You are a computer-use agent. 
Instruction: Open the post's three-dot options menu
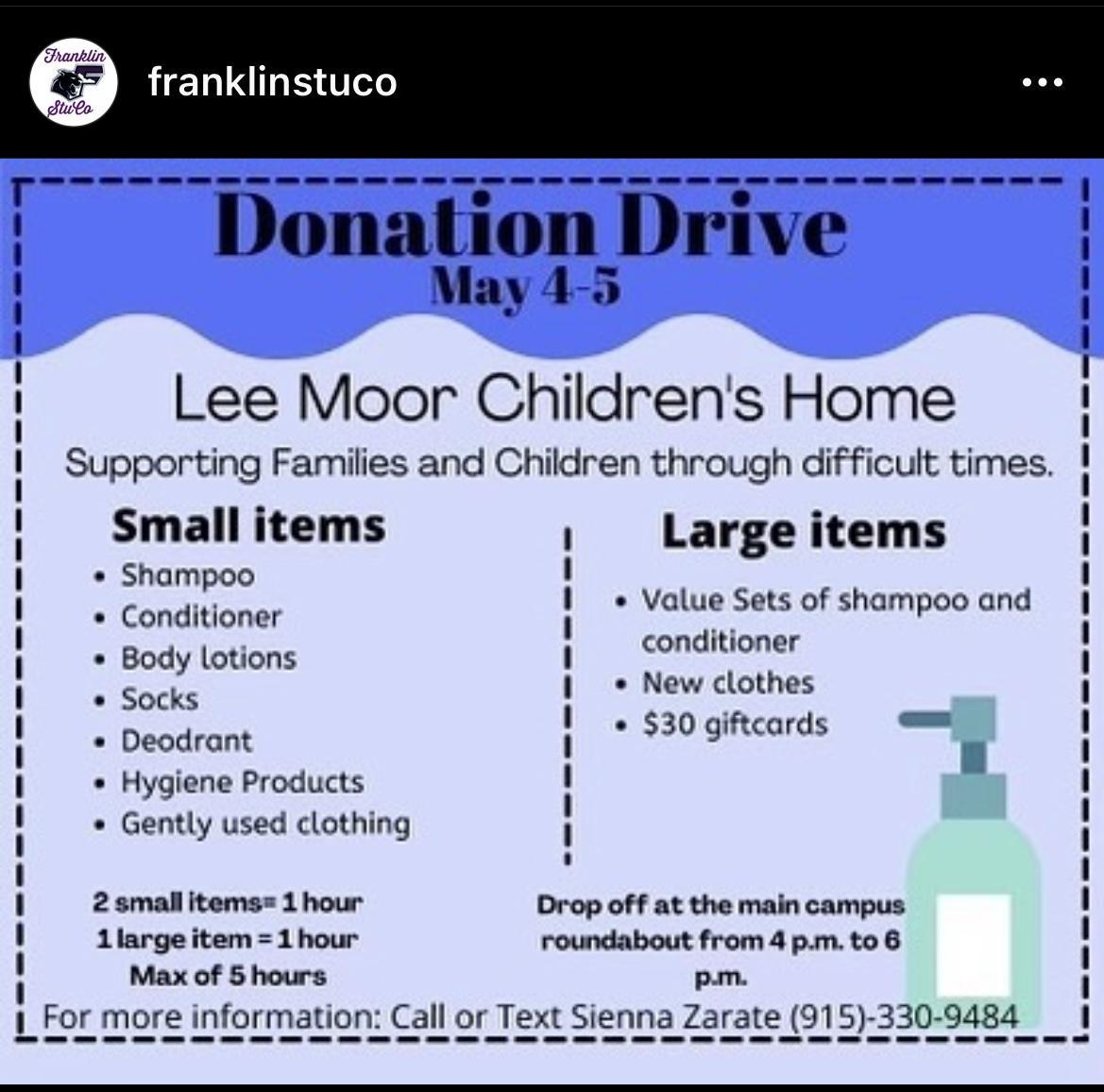(x=1043, y=83)
